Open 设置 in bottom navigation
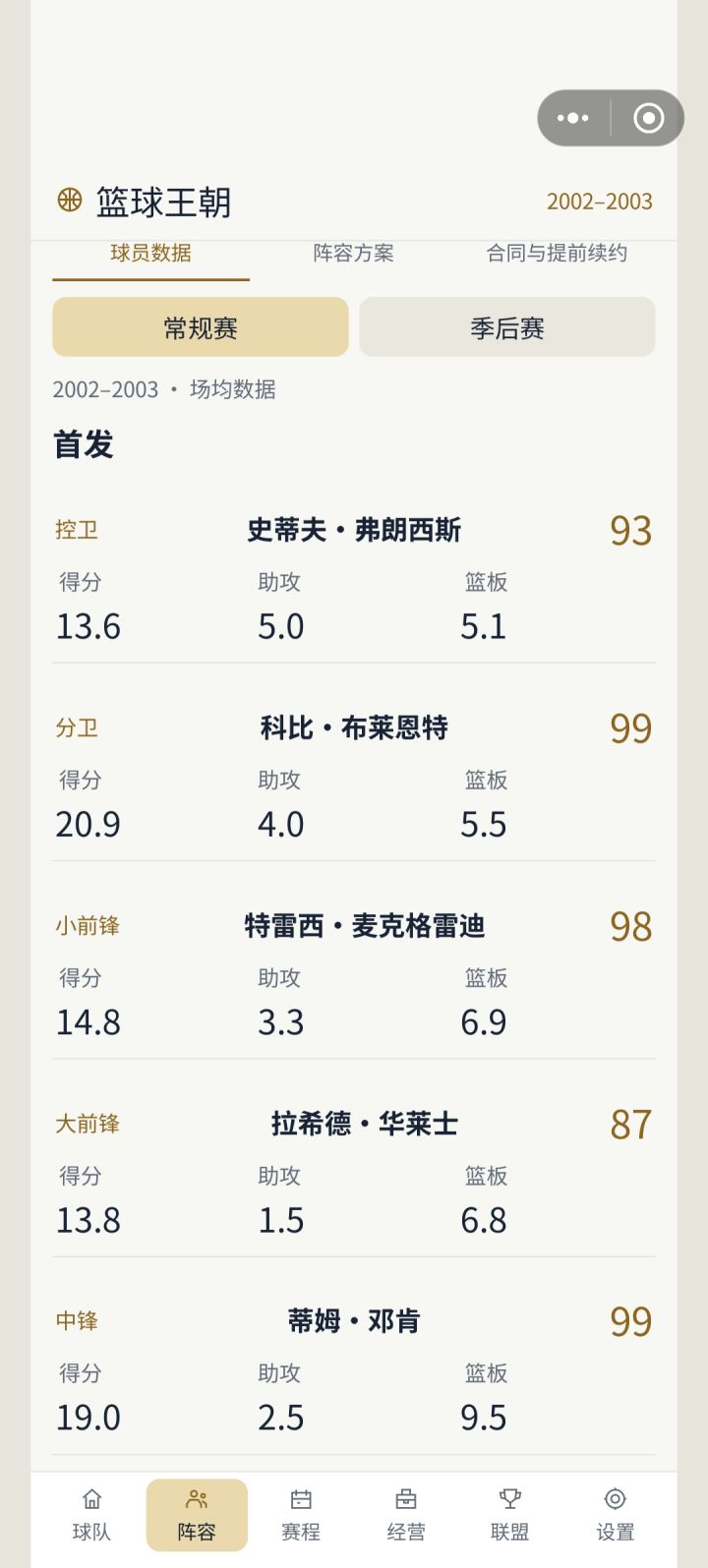This screenshot has height=1568, width=708. (x=616, y=1515)
